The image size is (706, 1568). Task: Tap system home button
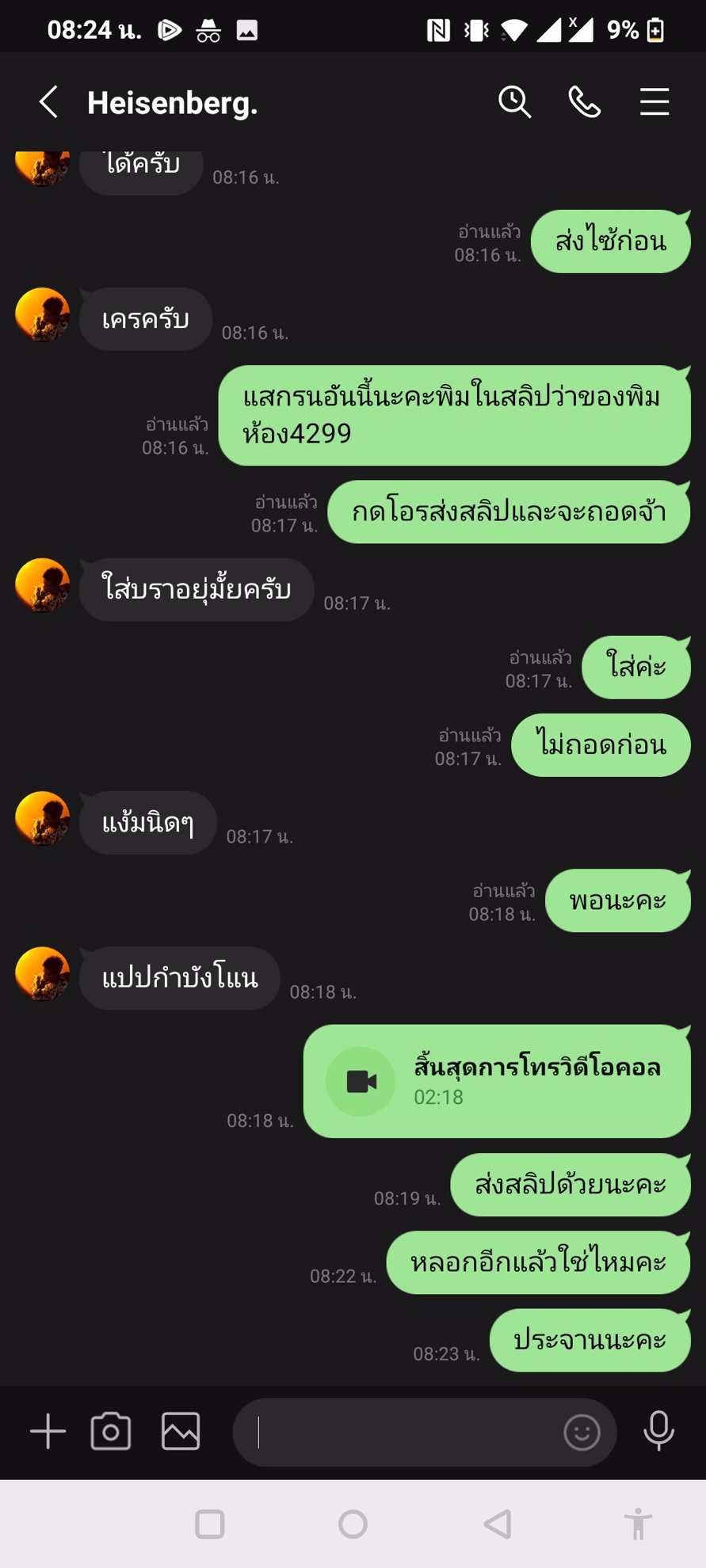(x=353, y=1524)
